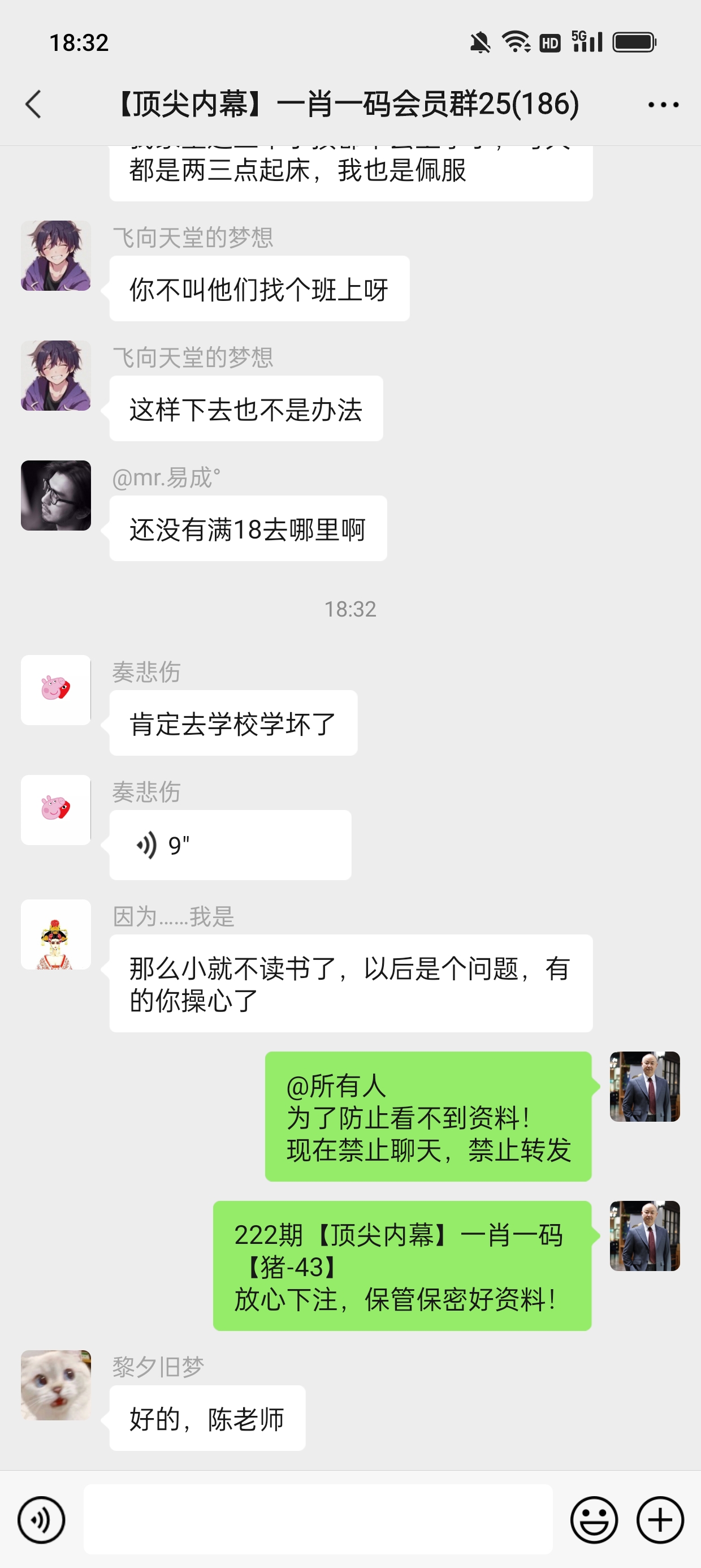Open @mr.易成° avatar profile
Screen dimensions: 701x1568
click(56, 496)
